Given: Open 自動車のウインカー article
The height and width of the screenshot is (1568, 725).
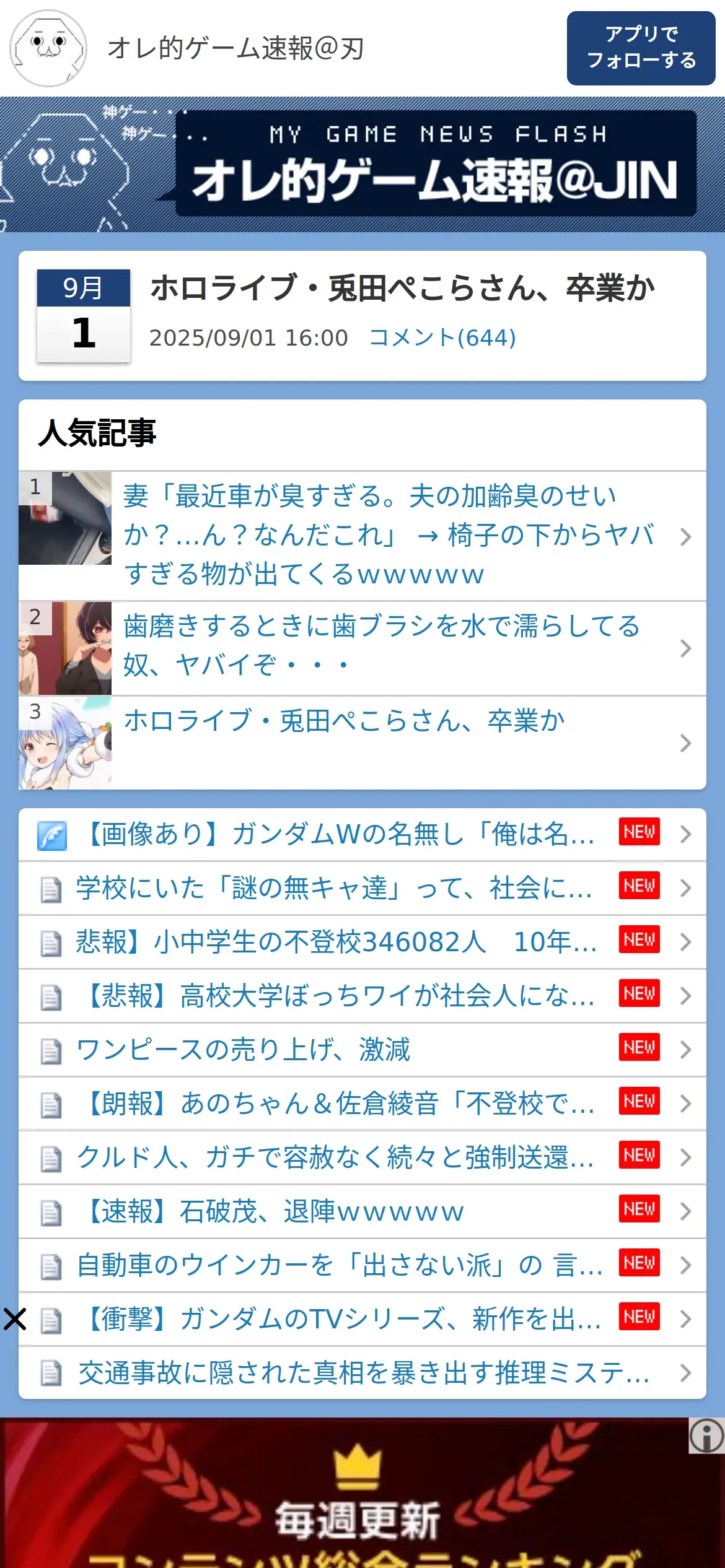Looking at the screenshot, I should coord(362,1265).
